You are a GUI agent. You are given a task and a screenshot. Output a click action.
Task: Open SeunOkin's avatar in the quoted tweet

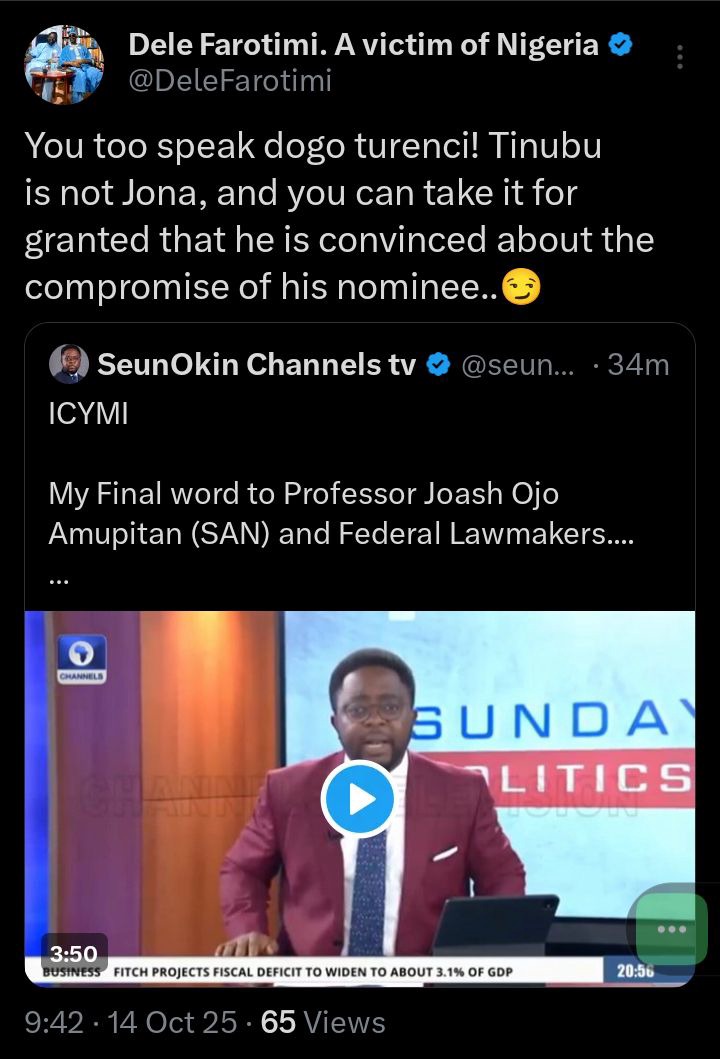tap(69, 366)
